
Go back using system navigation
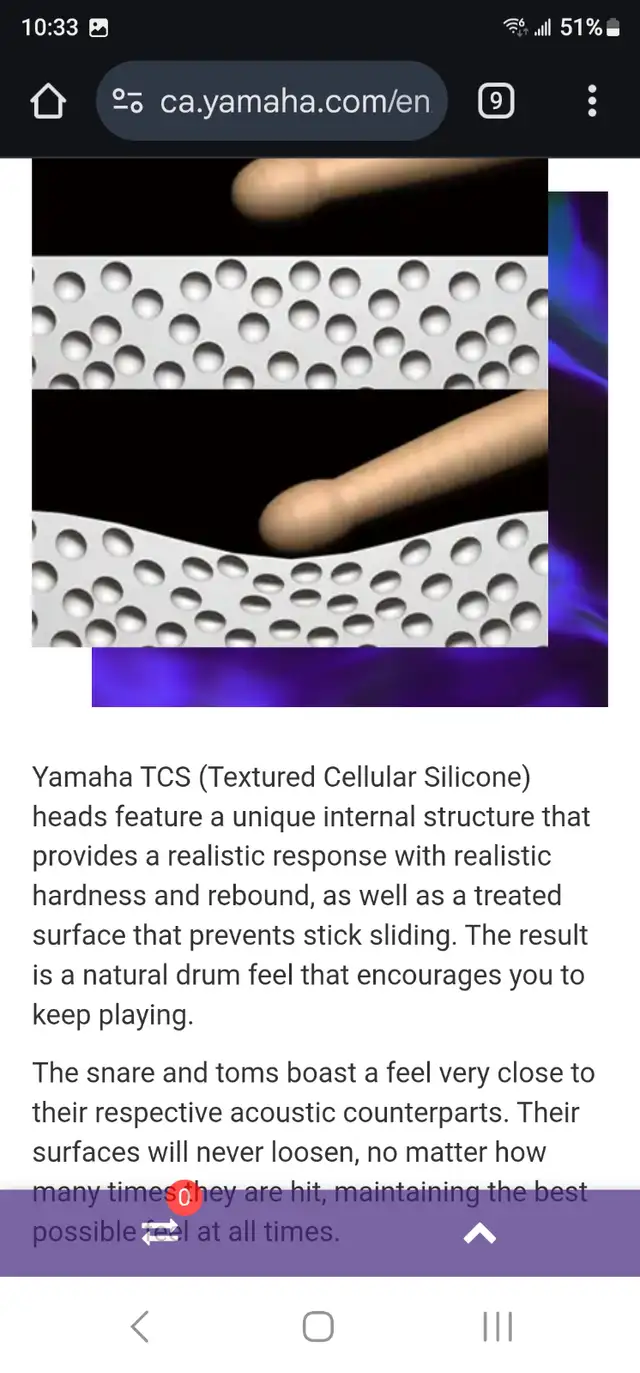(x=140, y=1326)
